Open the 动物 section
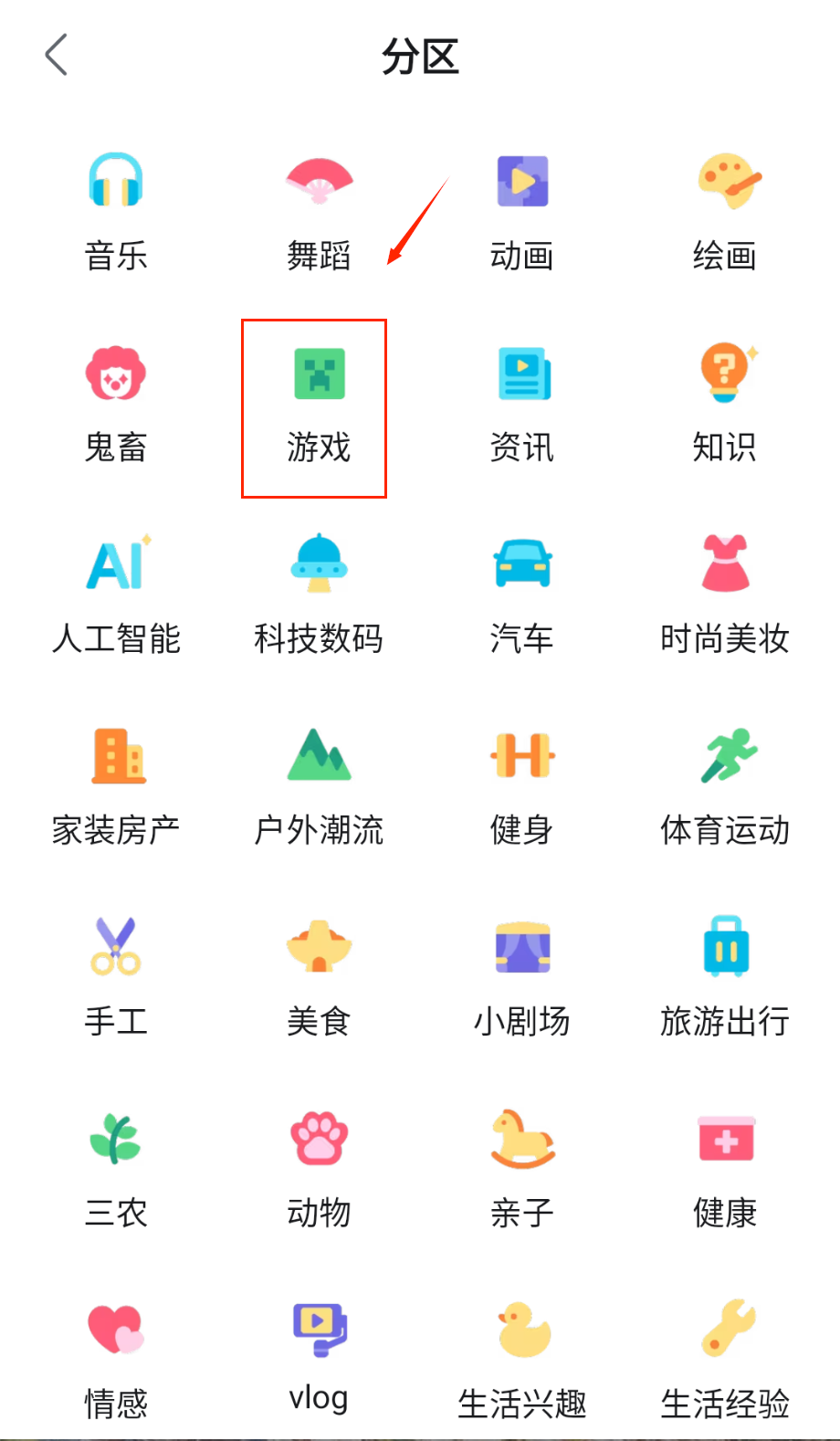 319,1171
